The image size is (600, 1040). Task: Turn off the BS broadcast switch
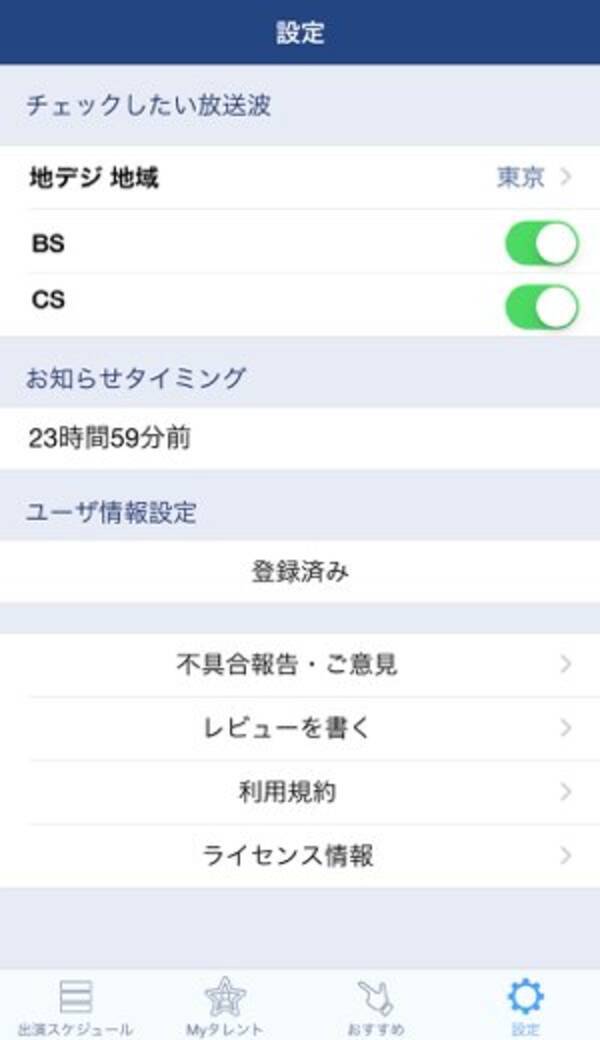click(x=541, y=243)
